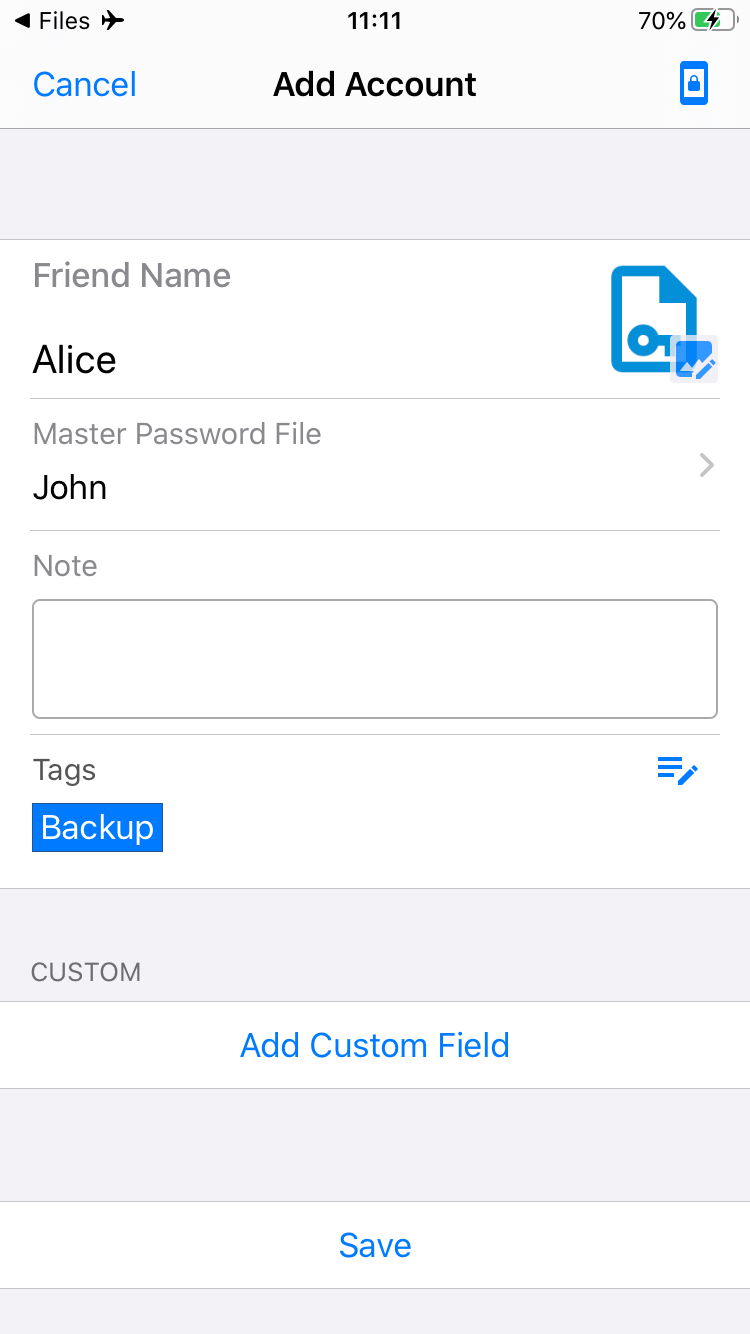Open the tags edit icon
The height and width of the screenshot is (1334, 750).
[x=677, y=770]
